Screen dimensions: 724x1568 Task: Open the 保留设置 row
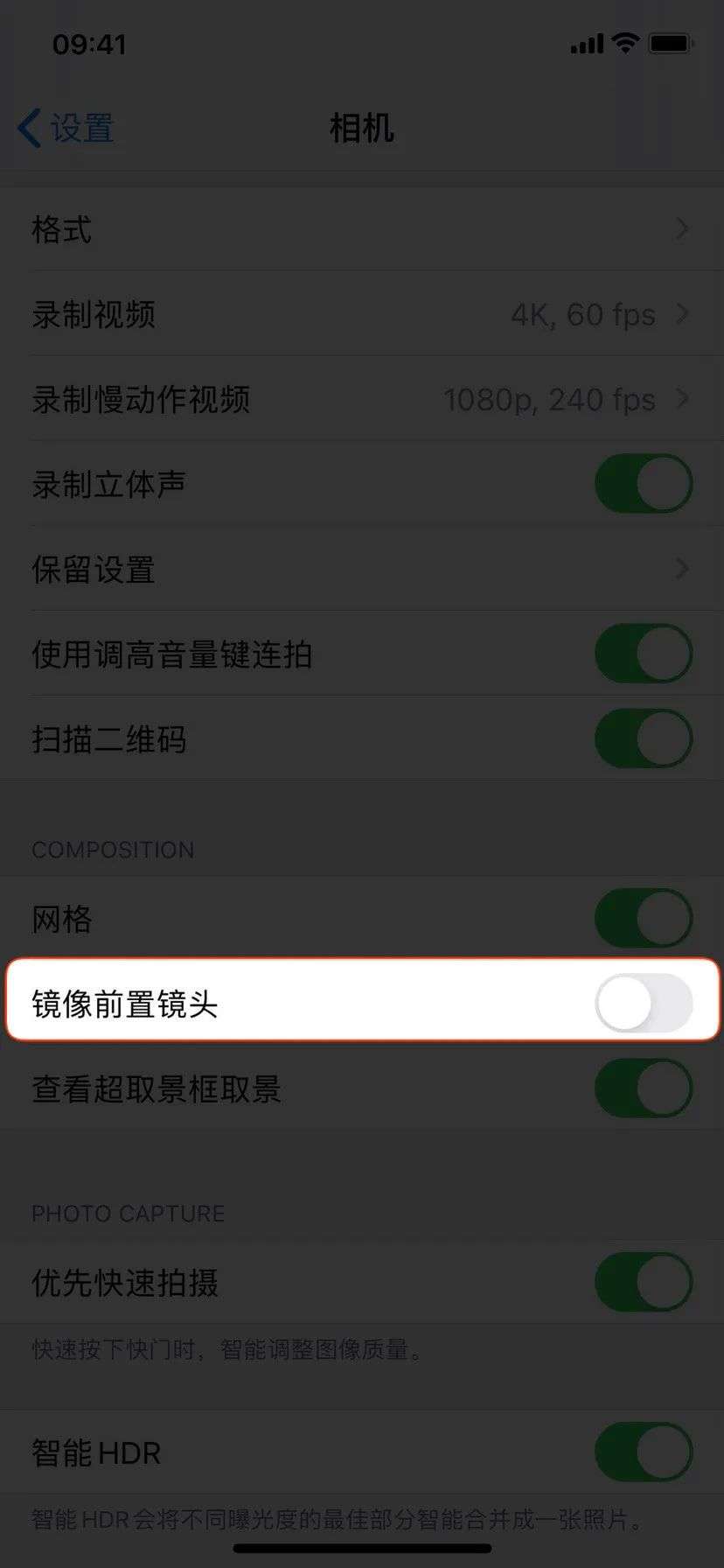coord(362,569)
